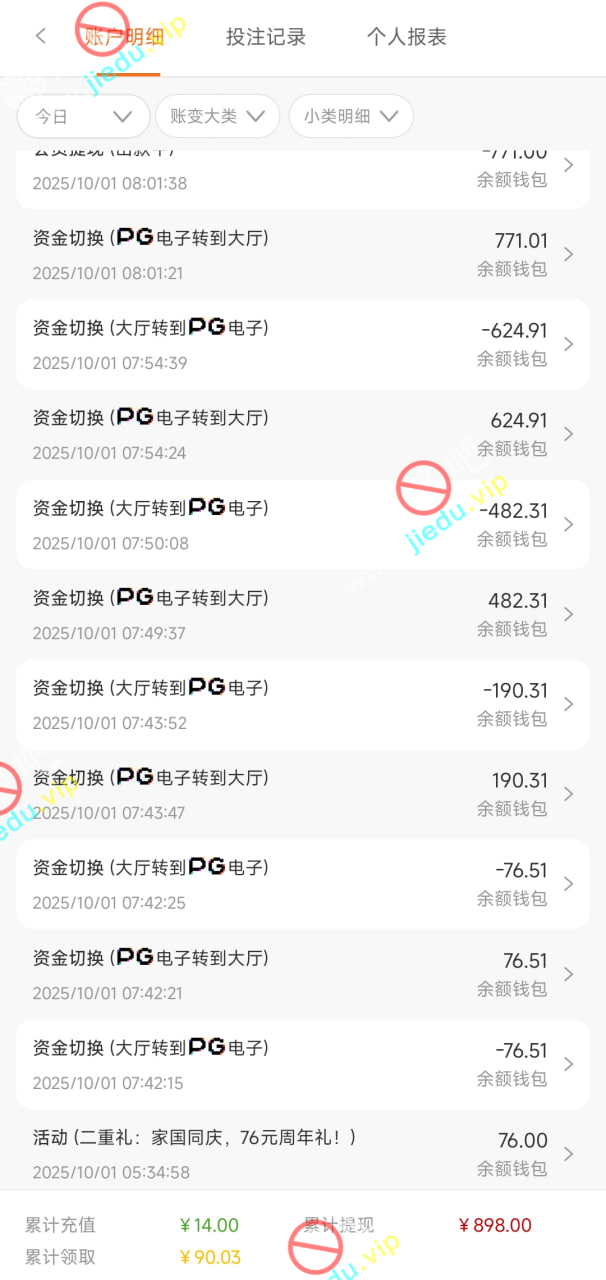Switch to the 投注记录 tab
Screen dimensions: 606x1280
coord(266,37)
